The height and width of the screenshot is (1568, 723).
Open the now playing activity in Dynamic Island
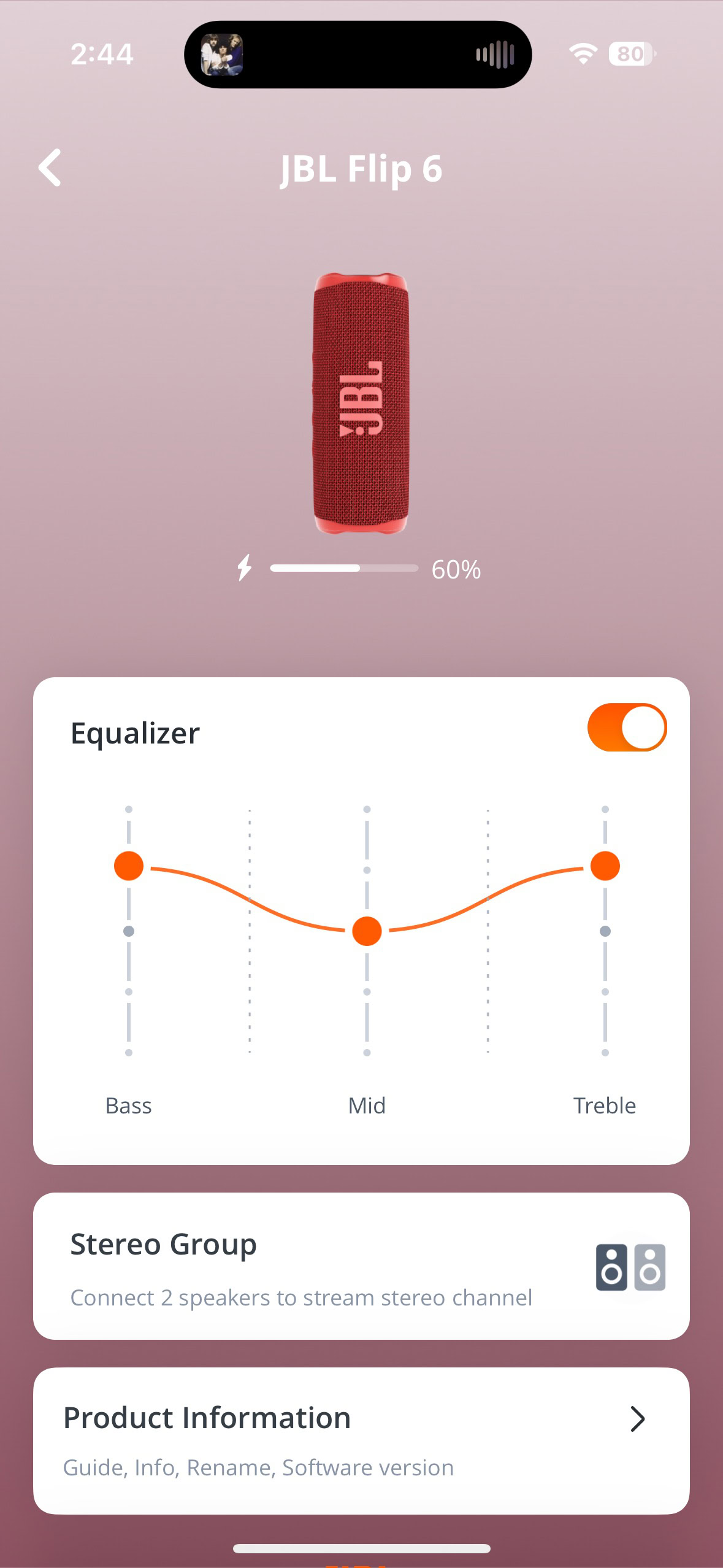(x=358, y=55)
